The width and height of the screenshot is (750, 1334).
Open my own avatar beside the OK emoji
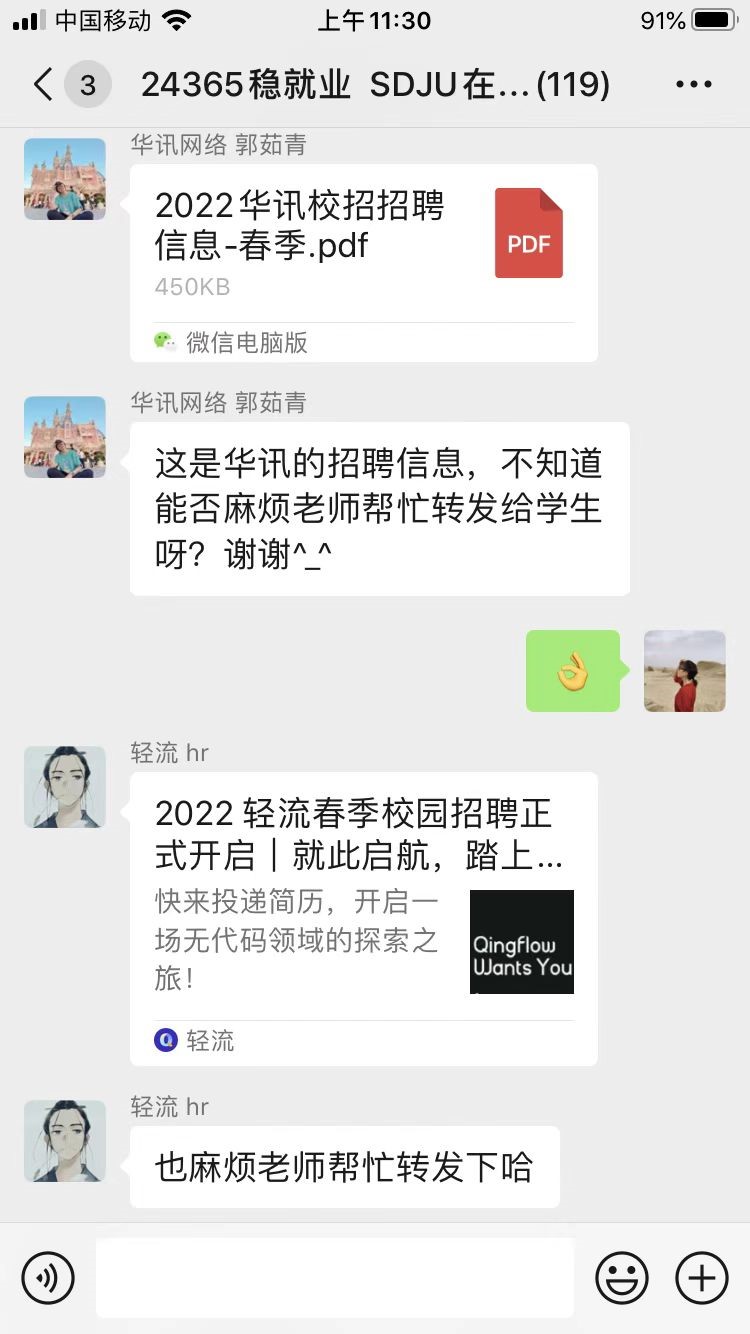click(x=684, y=671)
